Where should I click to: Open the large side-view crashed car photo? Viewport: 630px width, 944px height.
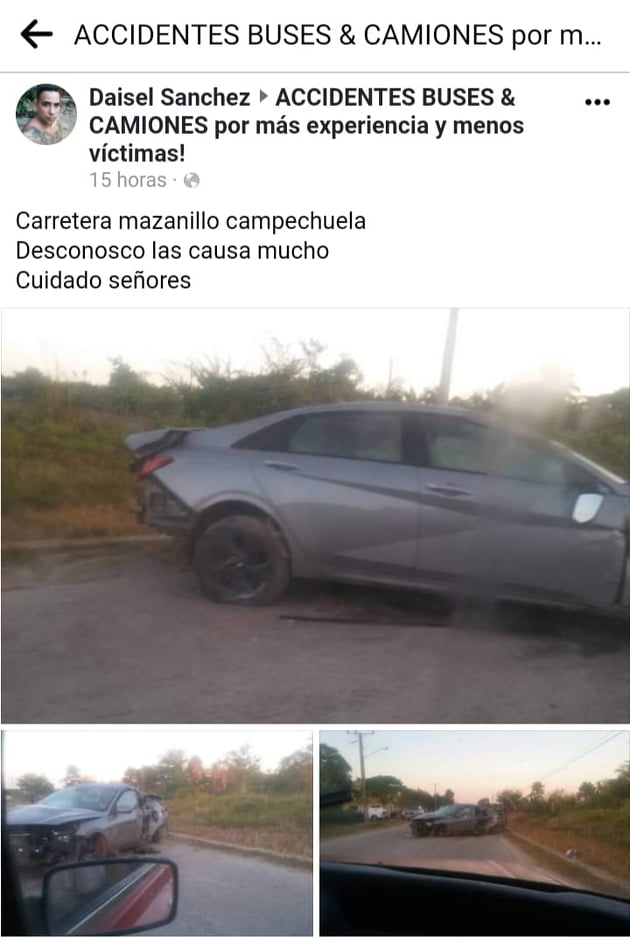pos(315,515)
